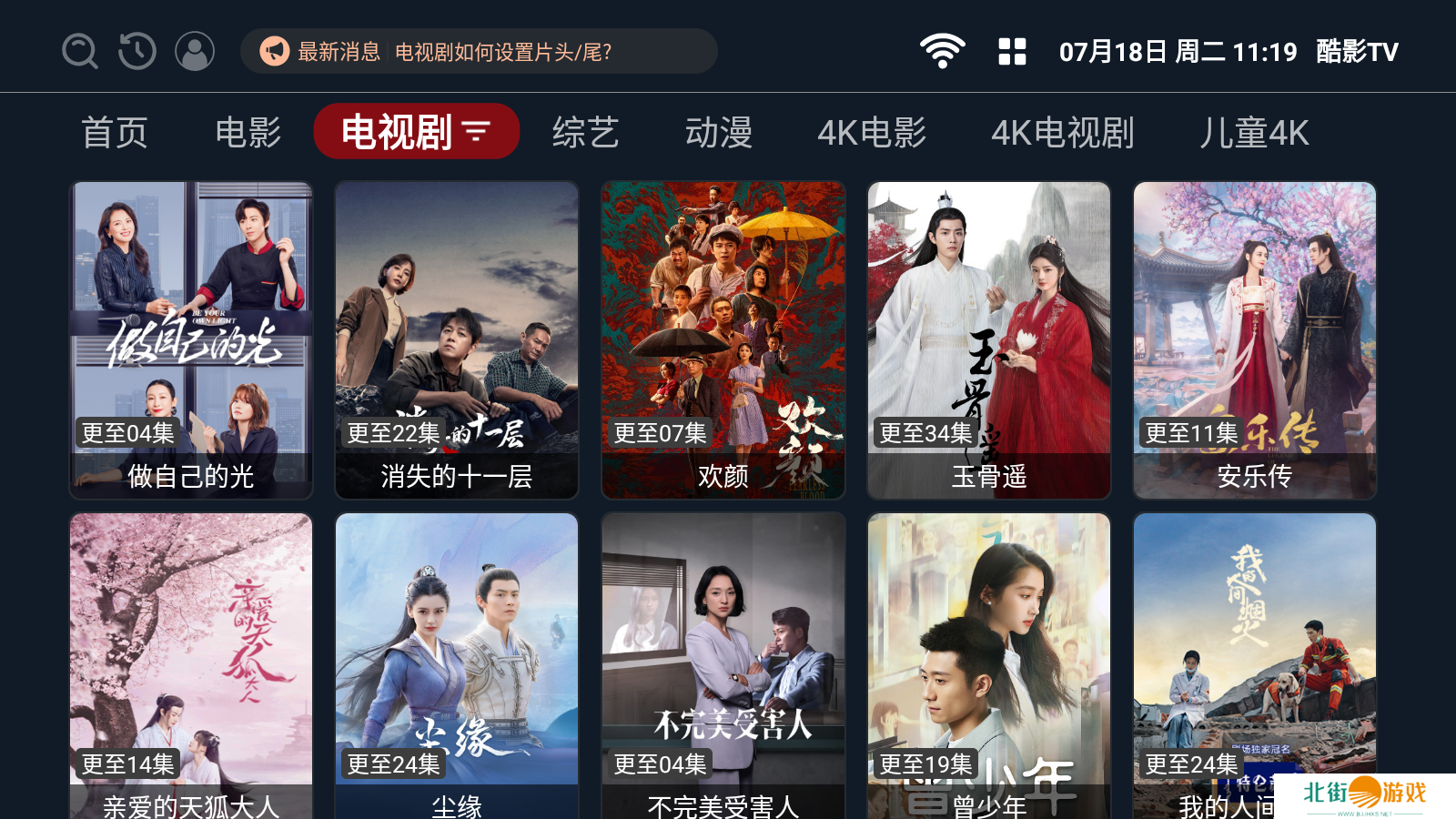Open watch history clock icon
The image size is (1456, 819).
[x=137, y=51]
